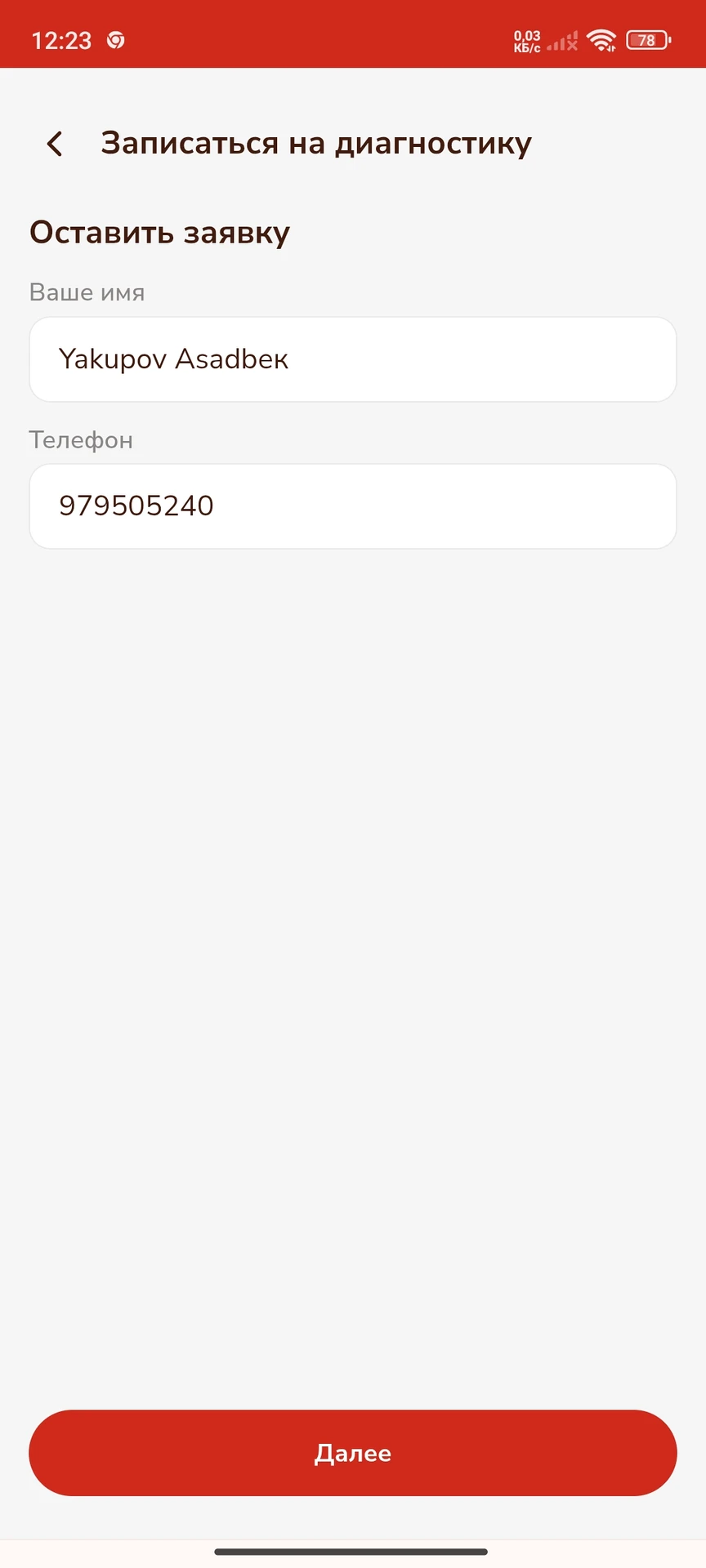Tap the Телефон phone number field
This screenshot has width=706, height=1568.
tap(353, 506)
